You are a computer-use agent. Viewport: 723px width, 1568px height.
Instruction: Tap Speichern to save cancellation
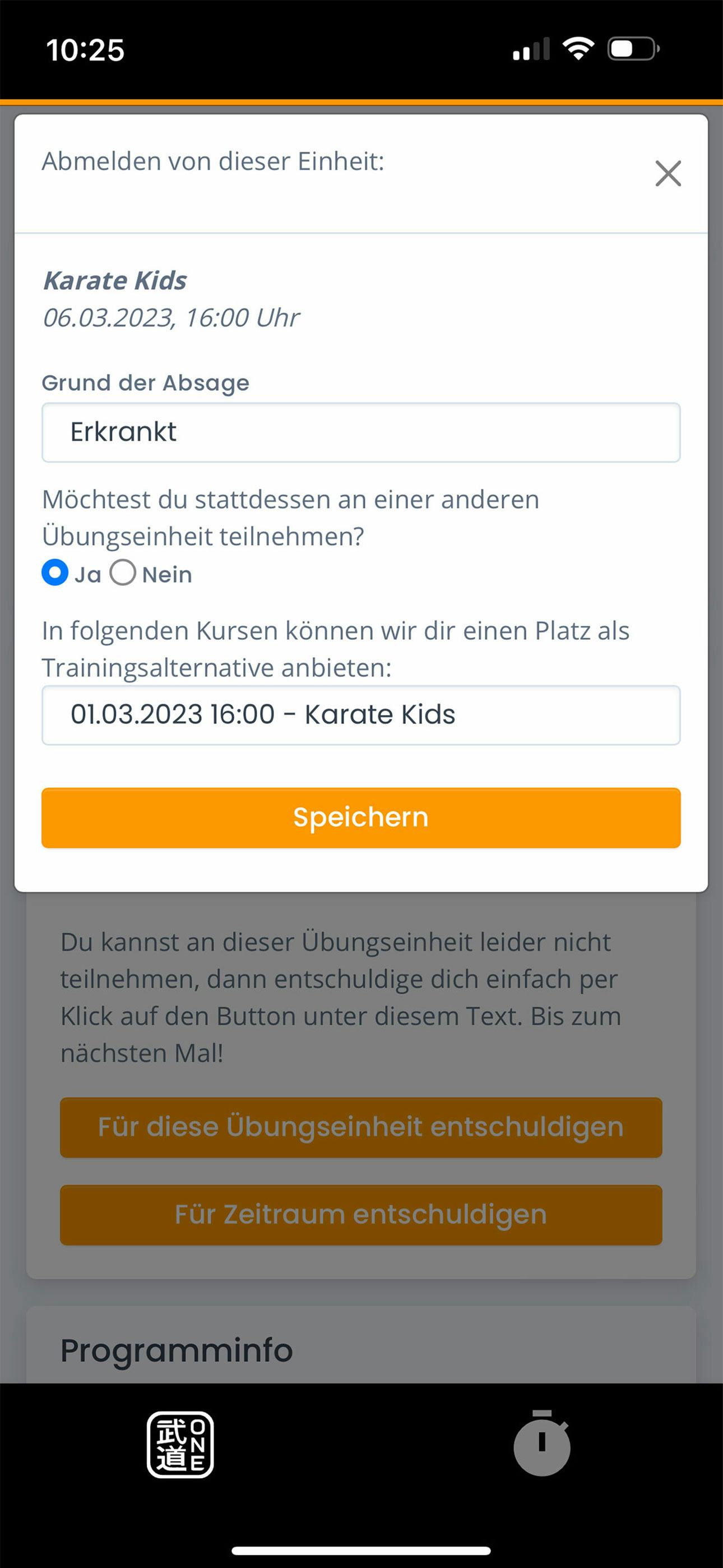click(361, 818)
